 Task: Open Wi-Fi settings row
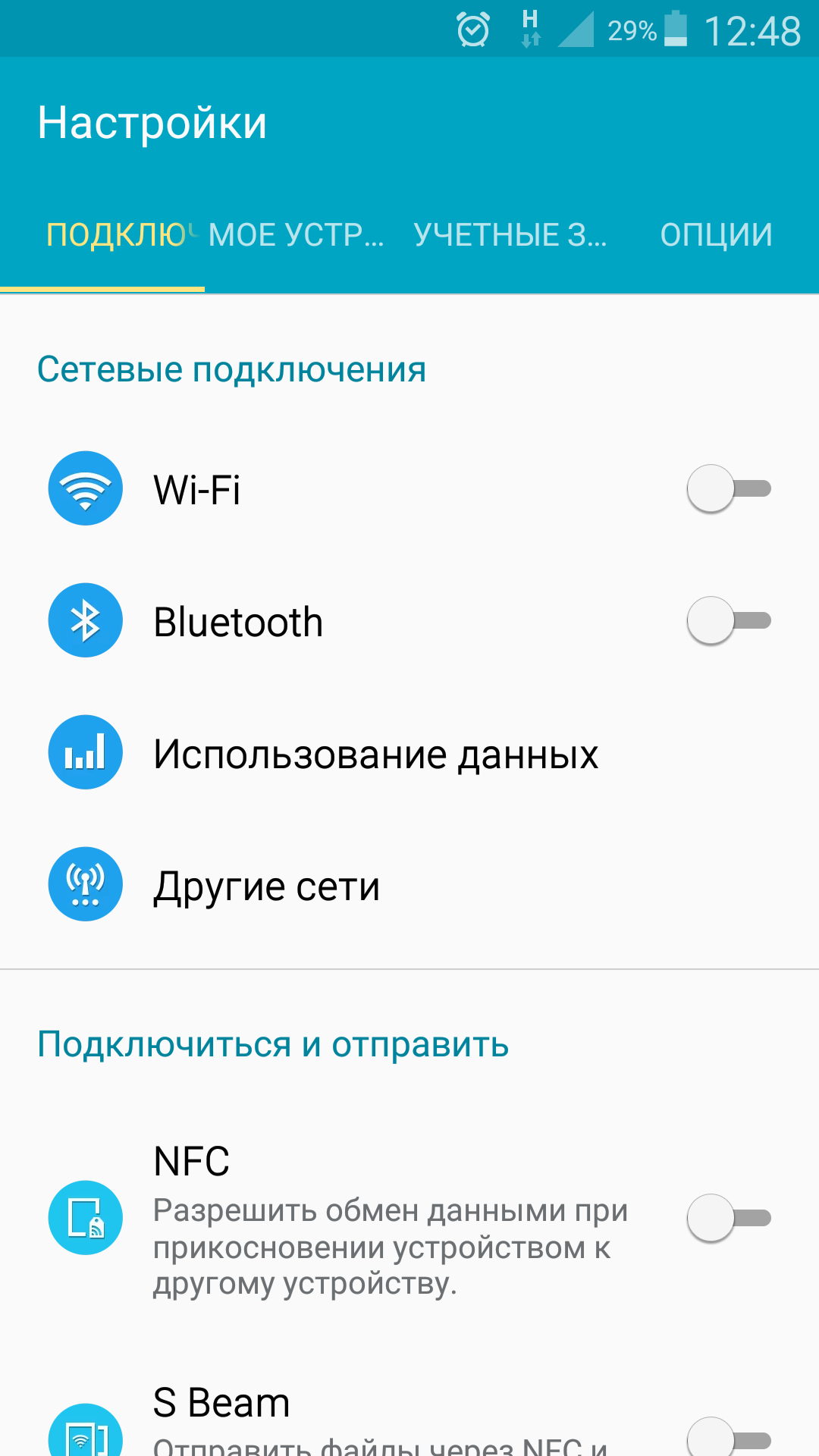tap(409, 489)
